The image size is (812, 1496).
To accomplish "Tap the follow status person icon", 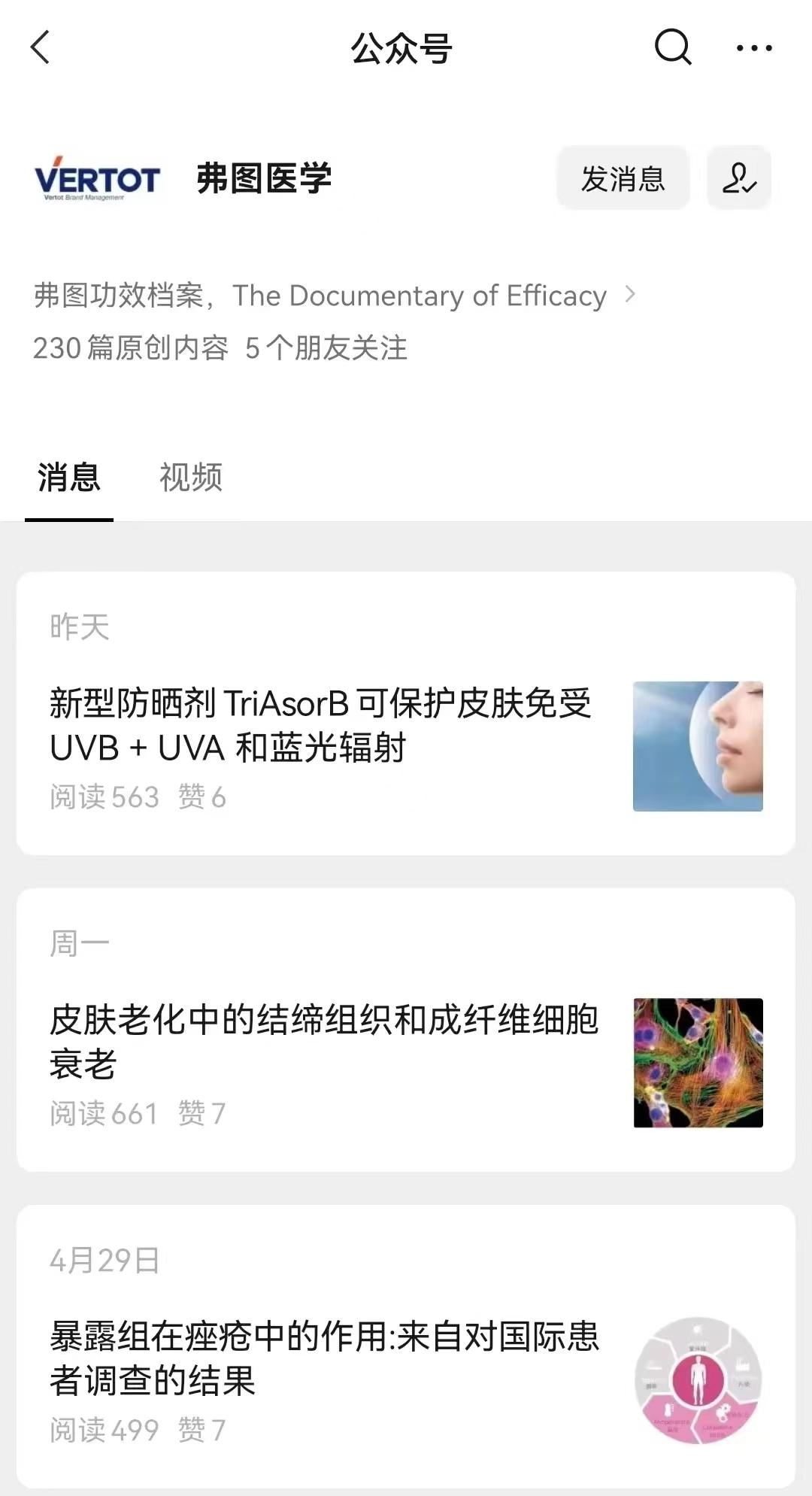I will click(738, 178).
